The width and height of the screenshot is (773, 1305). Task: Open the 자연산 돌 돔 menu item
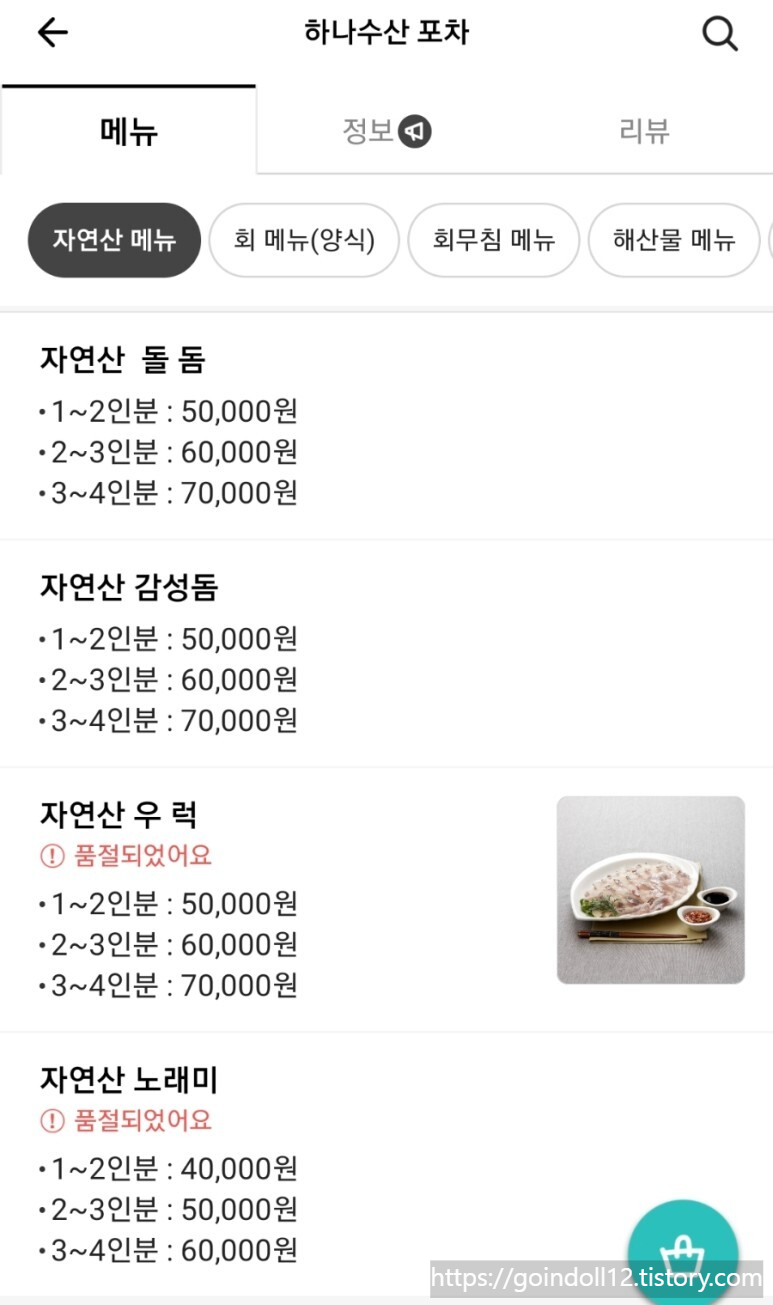tap(386, 426)
